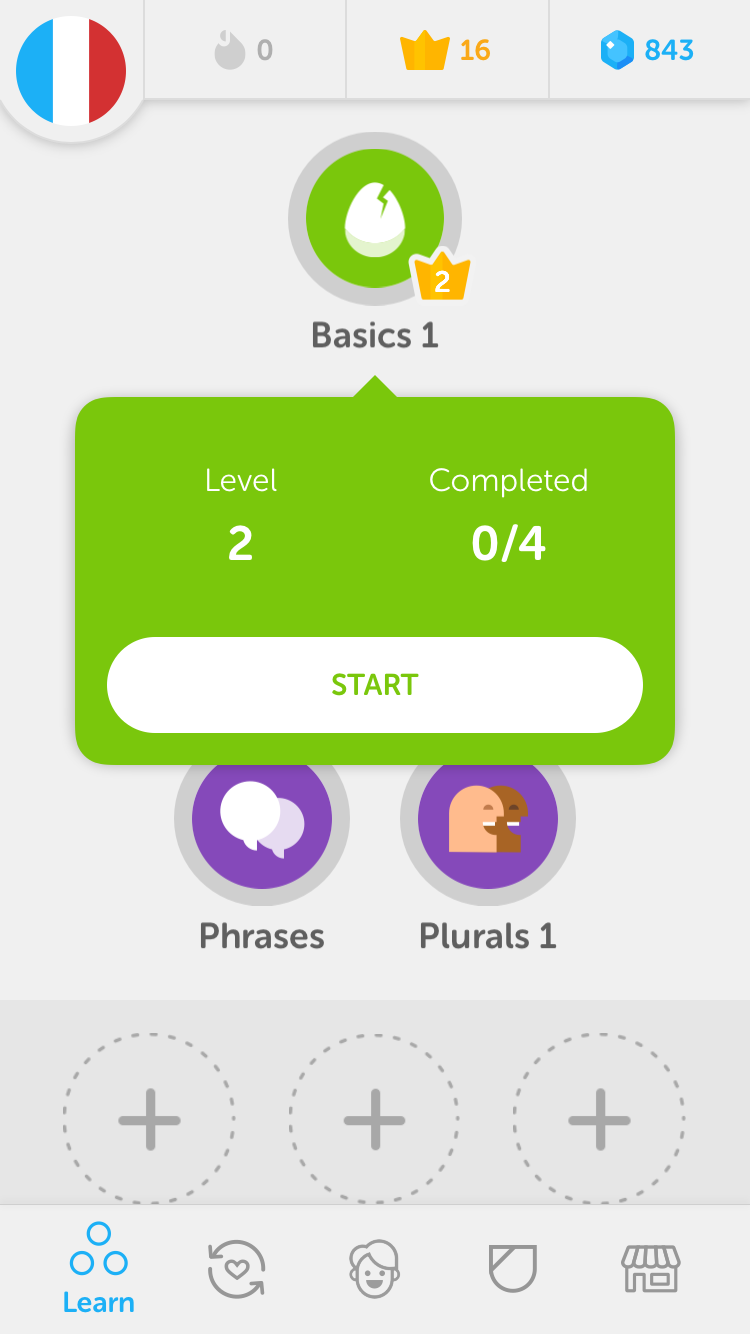Open the French flag course selector
The width and height of the screenshot is (750, 1334).
pyautogui.click(x=71, y=70)
